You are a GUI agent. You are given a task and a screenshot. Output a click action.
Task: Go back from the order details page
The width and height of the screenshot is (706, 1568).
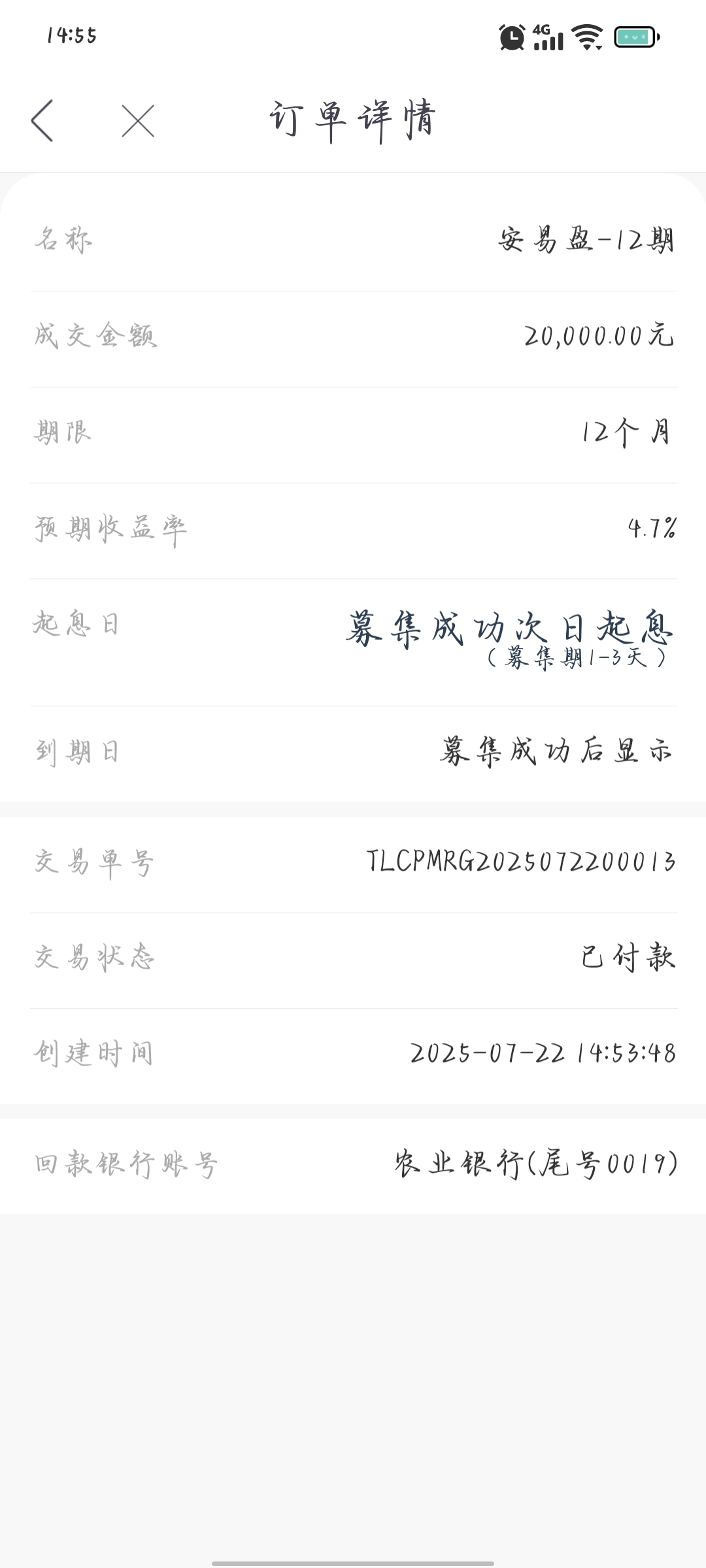coord(42,121)
